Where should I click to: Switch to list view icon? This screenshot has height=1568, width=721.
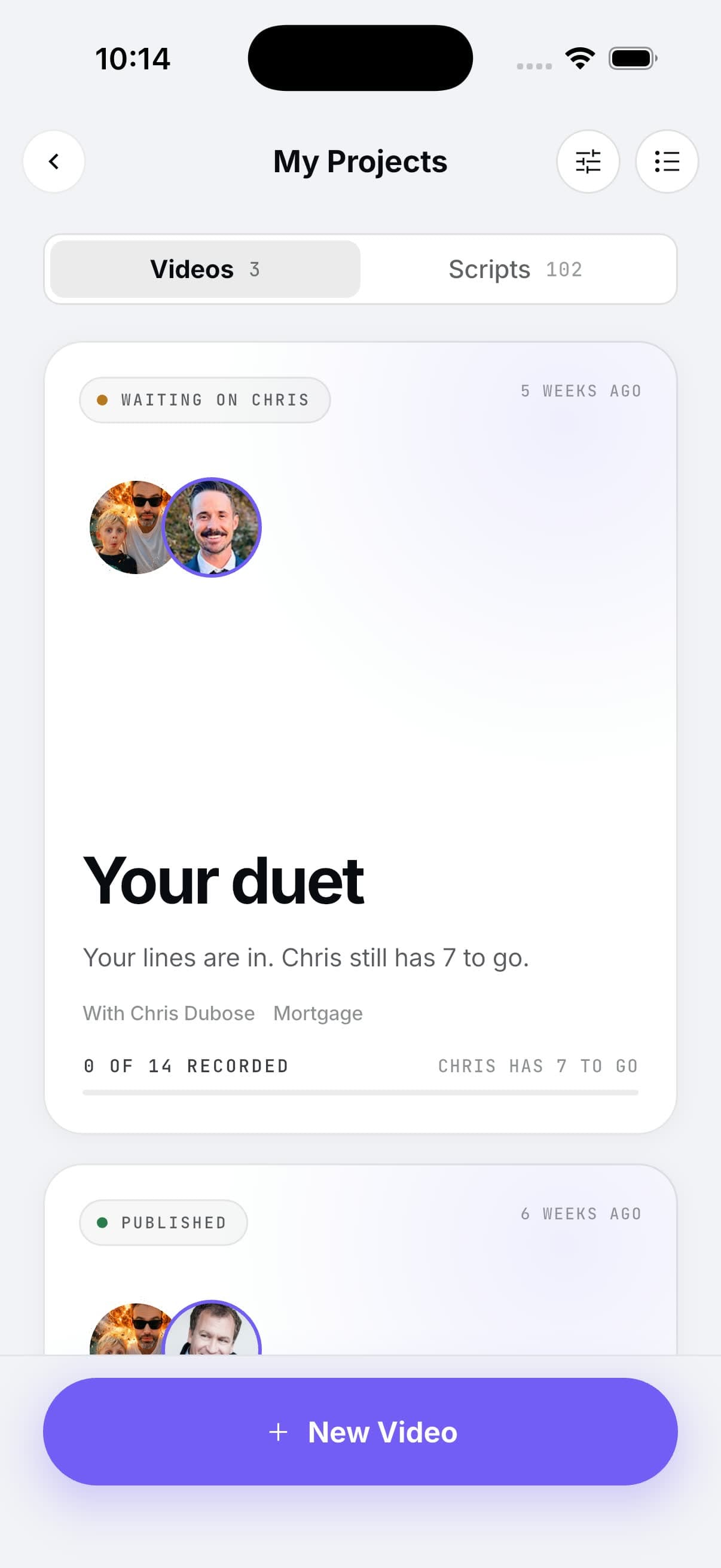(666, 161)
